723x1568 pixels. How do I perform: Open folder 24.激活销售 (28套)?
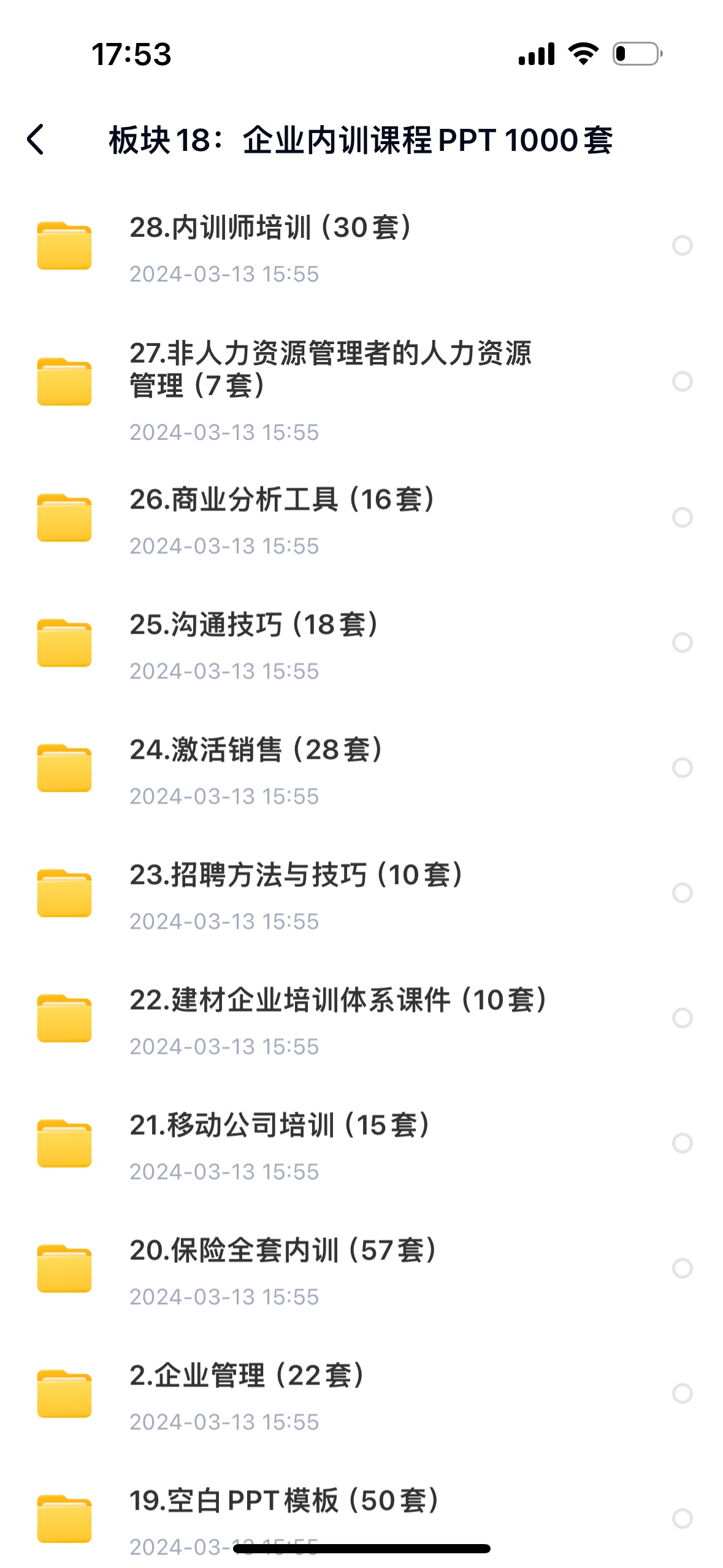pyautogui.click(x=256, y=750)
